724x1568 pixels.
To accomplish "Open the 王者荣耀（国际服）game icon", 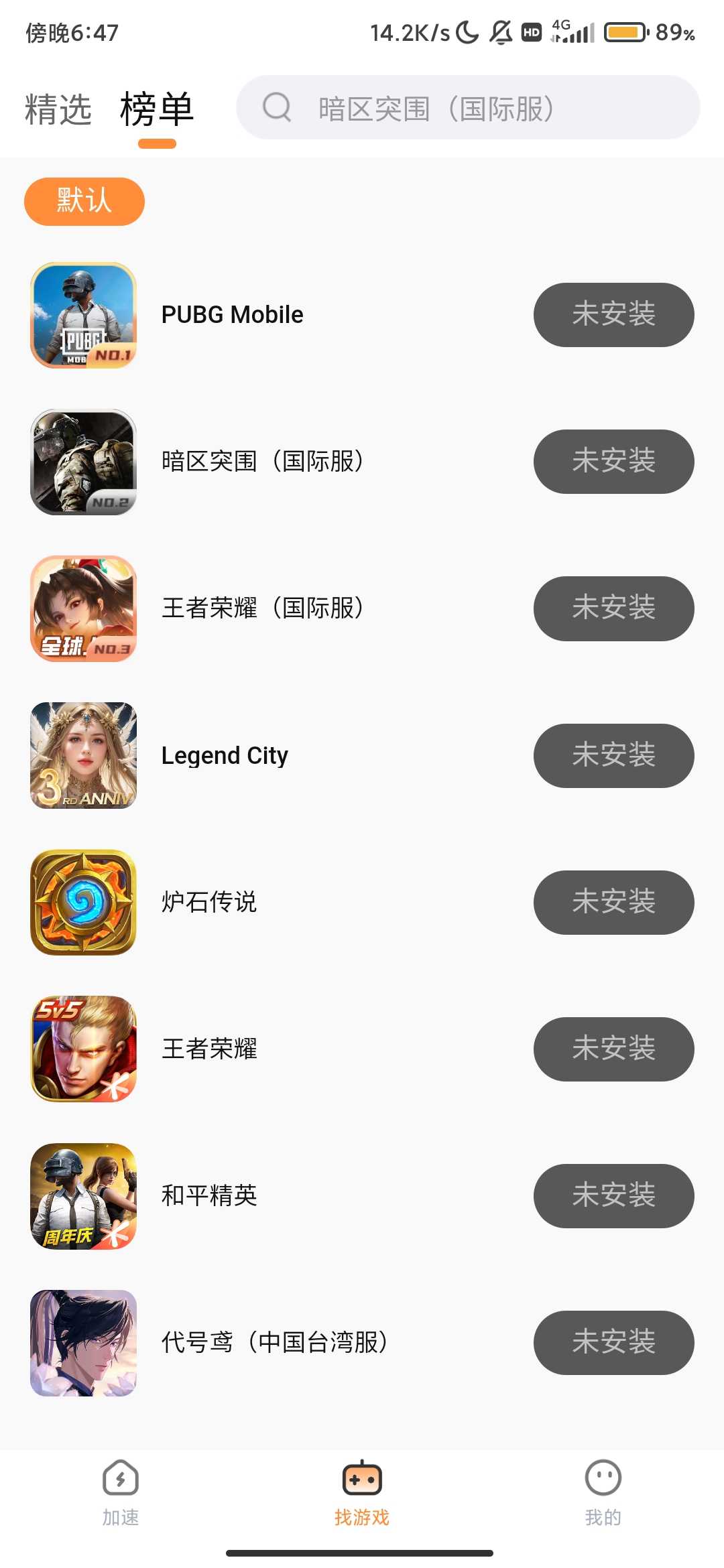I will point(83,608).
